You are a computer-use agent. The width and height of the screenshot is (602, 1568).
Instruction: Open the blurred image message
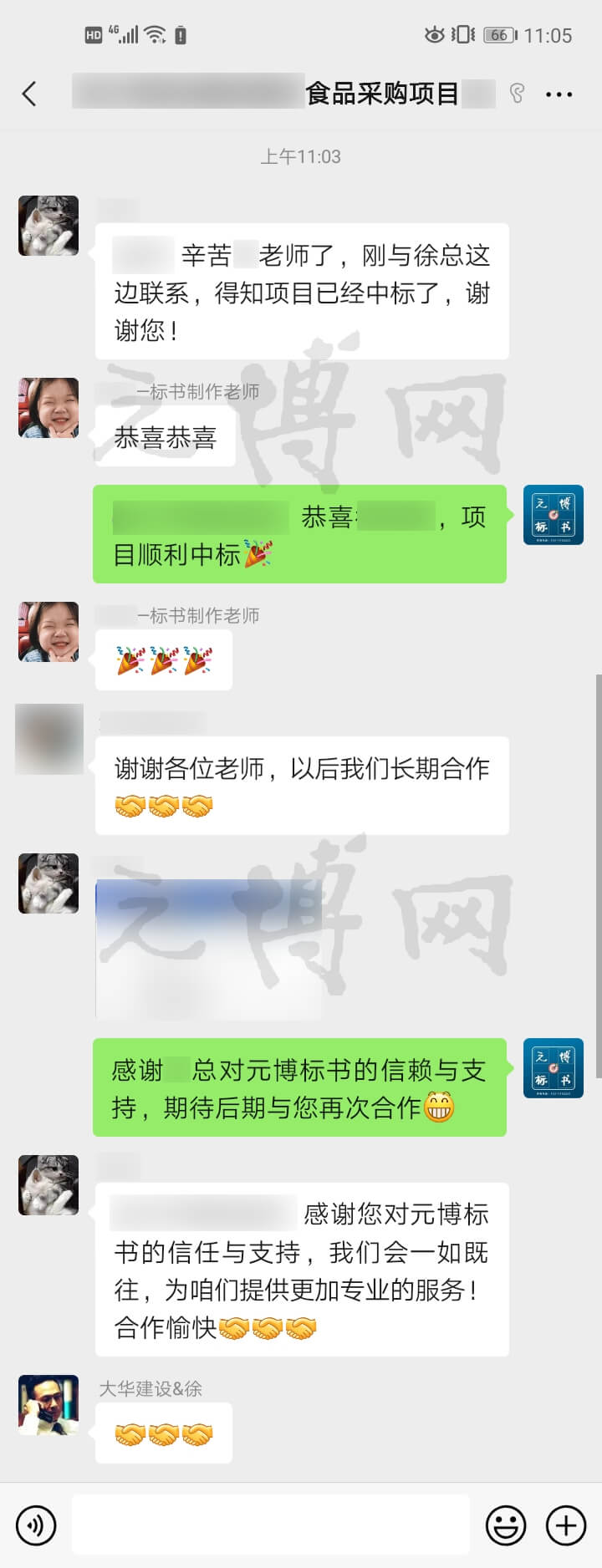[209, 949]
